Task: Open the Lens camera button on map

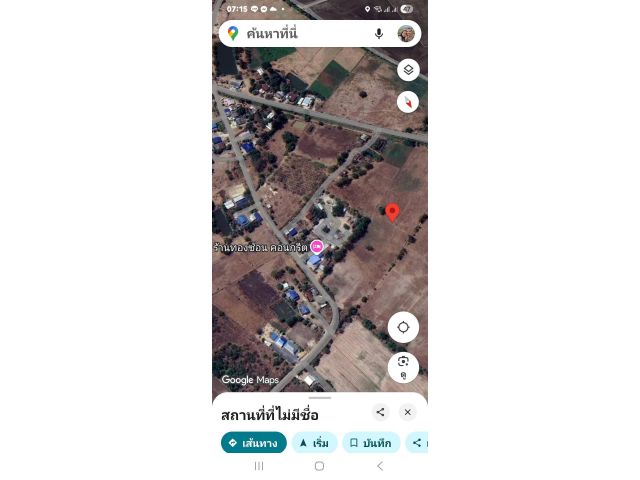Action: tap(403, 364)
